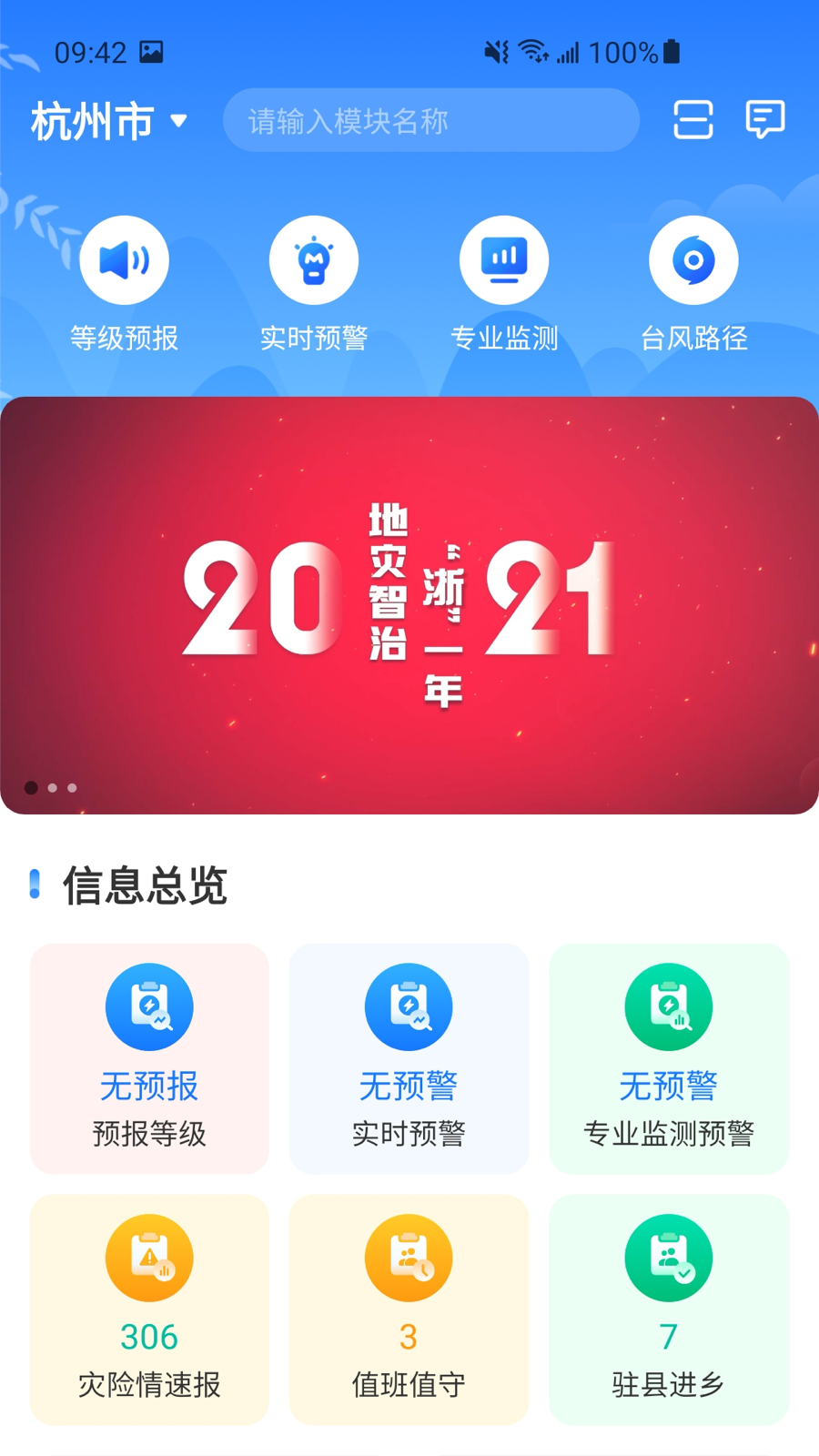819x1456 pixels.
Task: Tap the 预报等级 clipboard icon
Action: click(x=148, y=1006)
